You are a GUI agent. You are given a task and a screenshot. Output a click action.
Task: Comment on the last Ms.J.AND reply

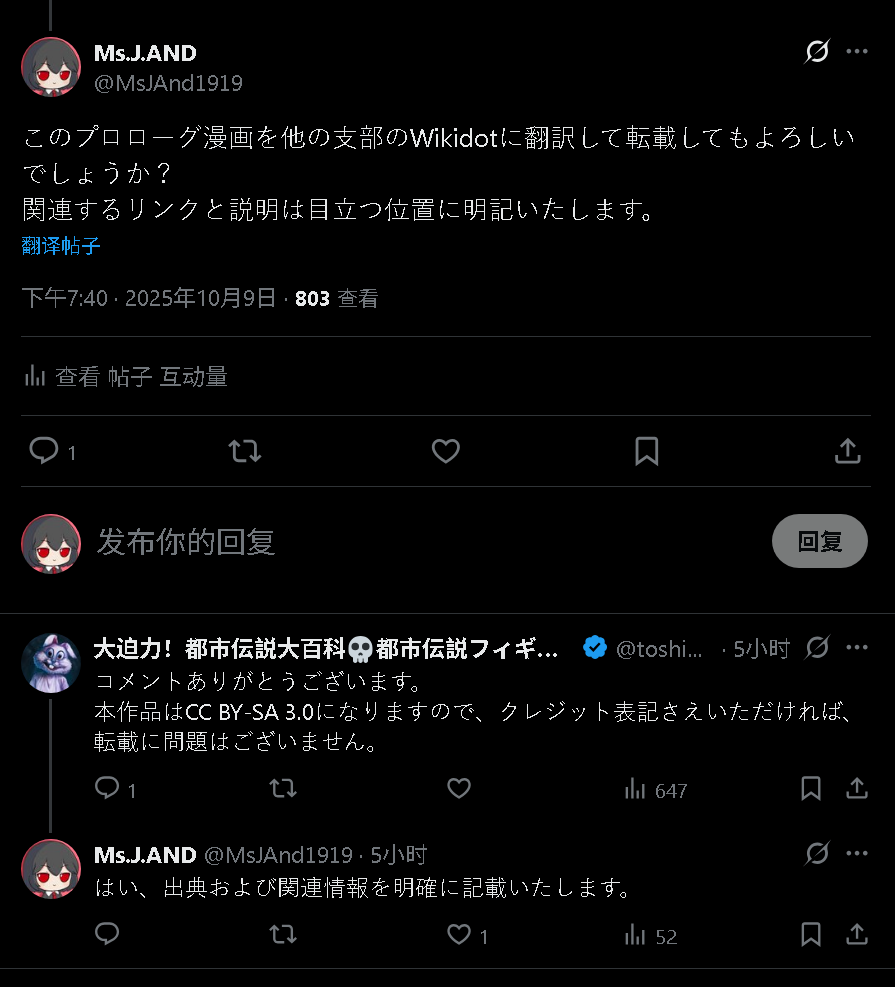click(x=107, y=935)
